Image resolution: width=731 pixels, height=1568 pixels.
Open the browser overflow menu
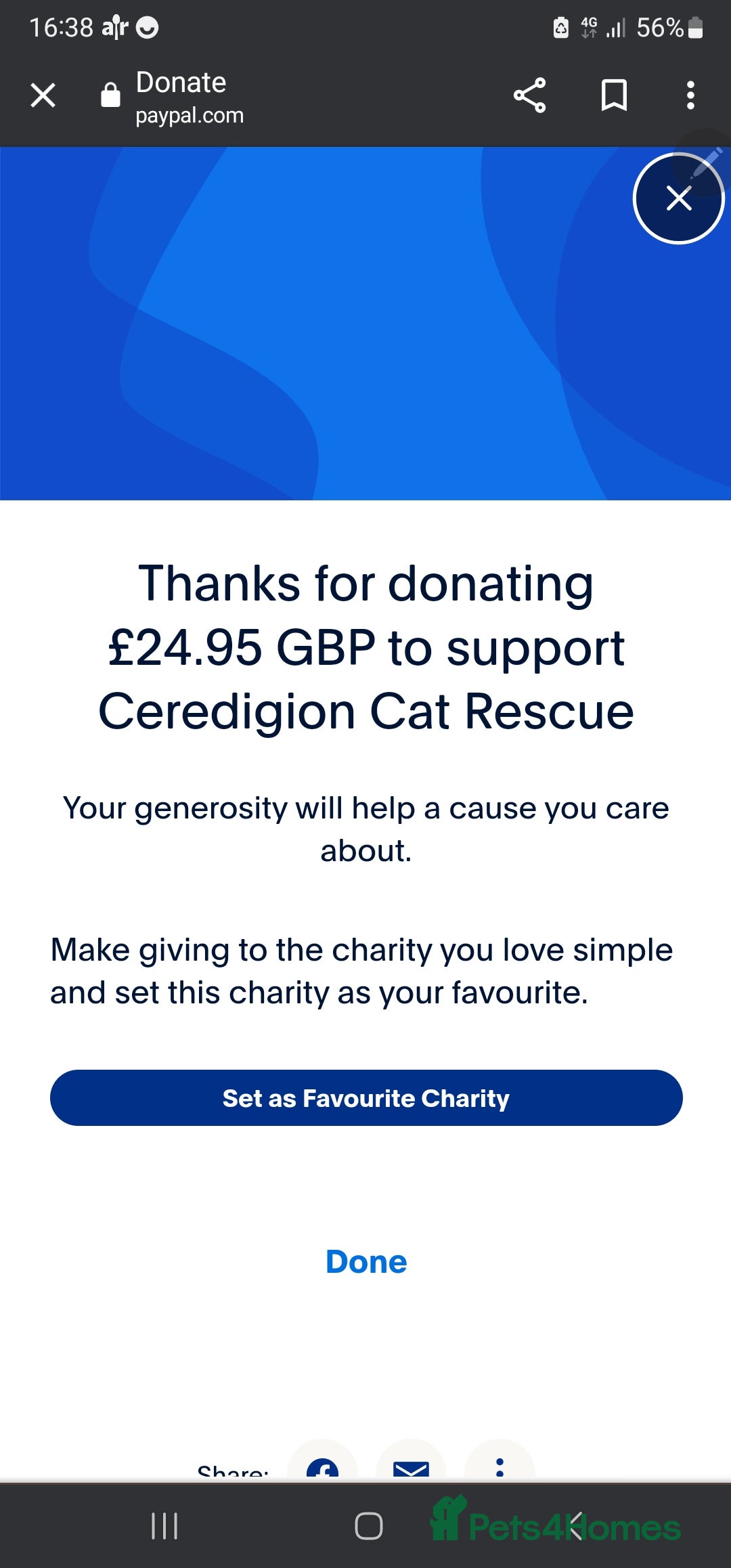point(691,95)
